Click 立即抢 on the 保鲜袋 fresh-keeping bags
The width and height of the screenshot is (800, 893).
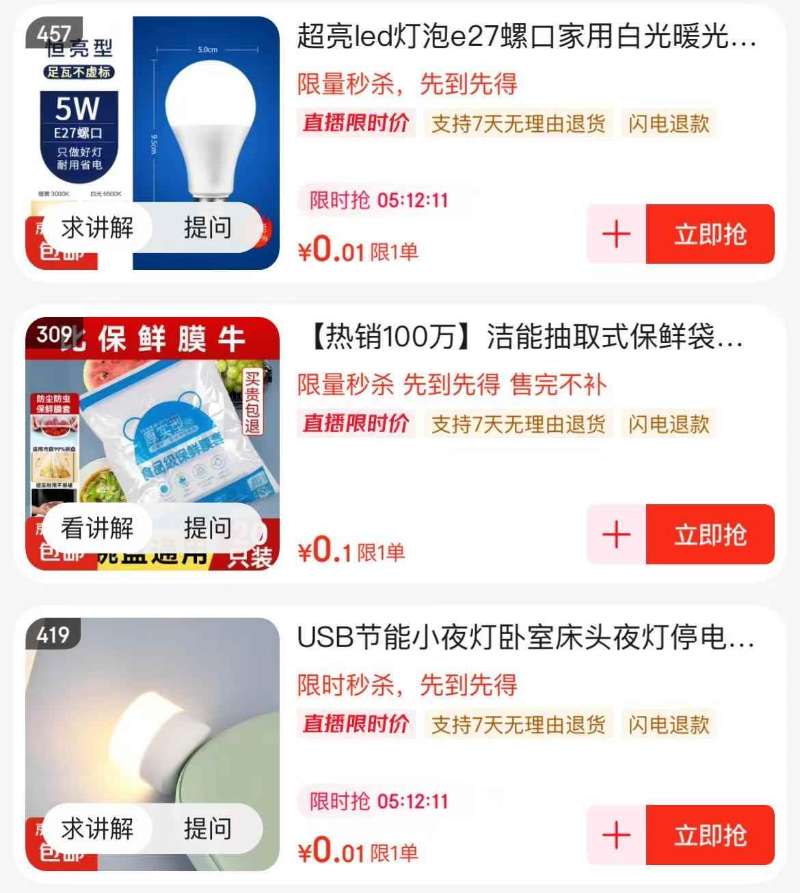(x=712, y=535)
